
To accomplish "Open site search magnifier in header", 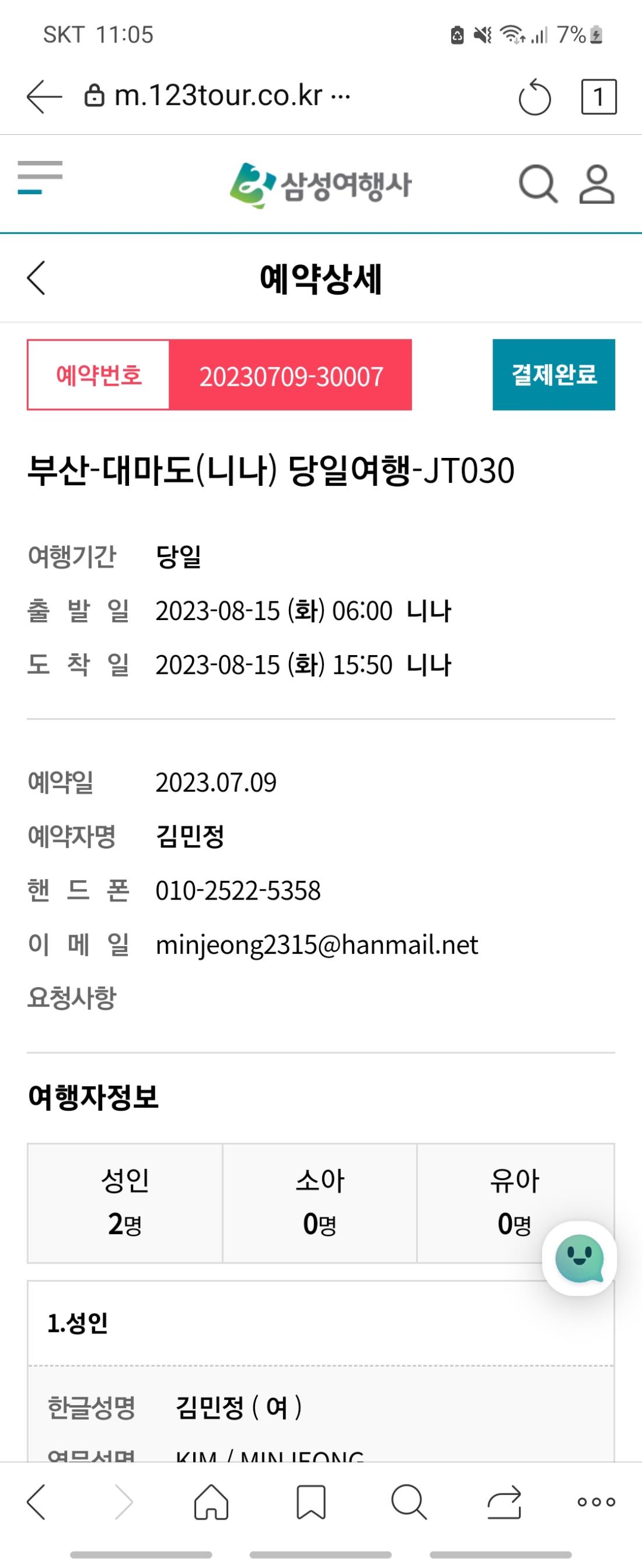I will pos(537,184).
